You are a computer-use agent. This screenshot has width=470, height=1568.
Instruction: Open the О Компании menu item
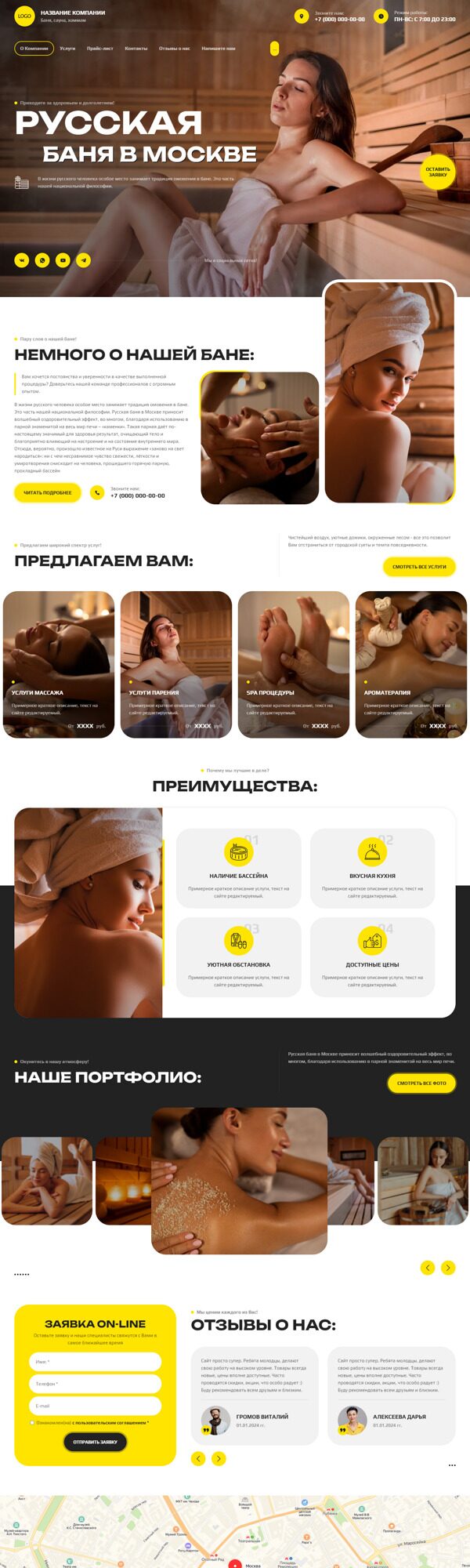(x=34, y=49)
